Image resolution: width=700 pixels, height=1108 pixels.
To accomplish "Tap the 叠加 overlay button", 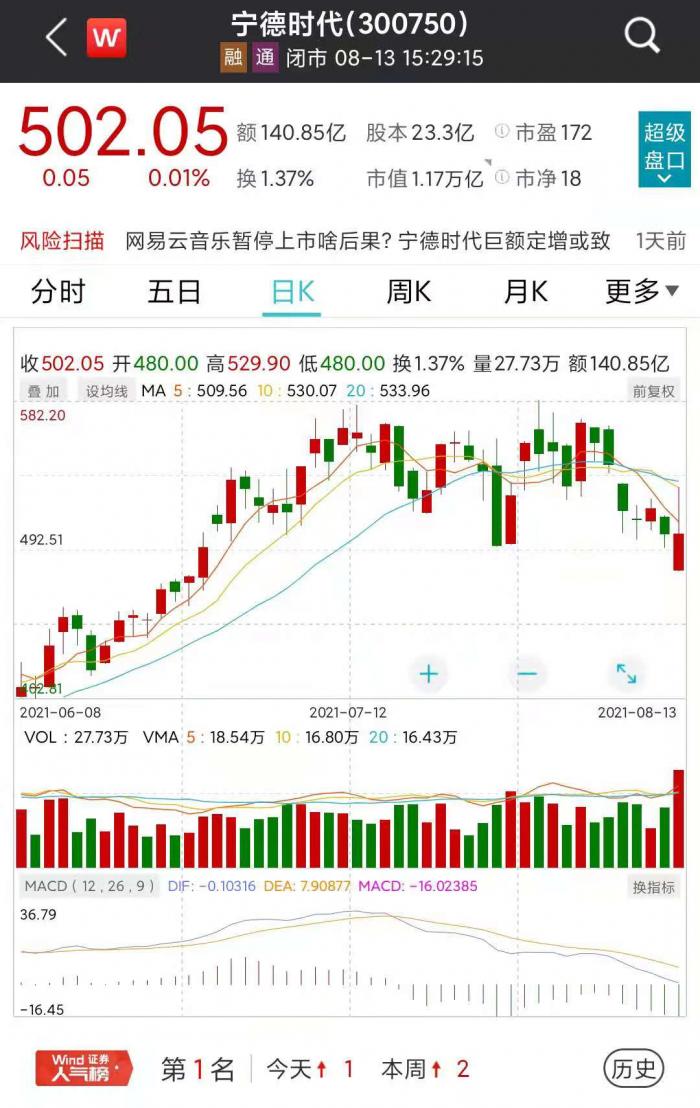I will click(43, 391).
